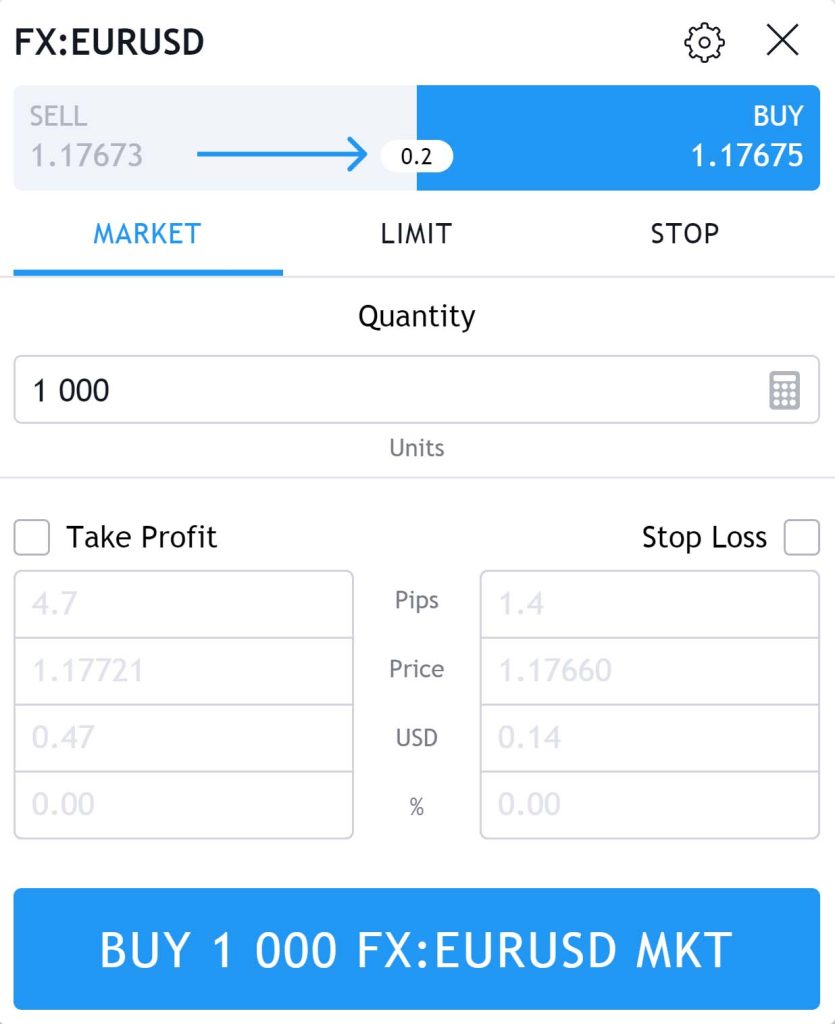Screen dimensions: 835x1024
Task: Open the quantity calculator icon
Action: [785, 390]
